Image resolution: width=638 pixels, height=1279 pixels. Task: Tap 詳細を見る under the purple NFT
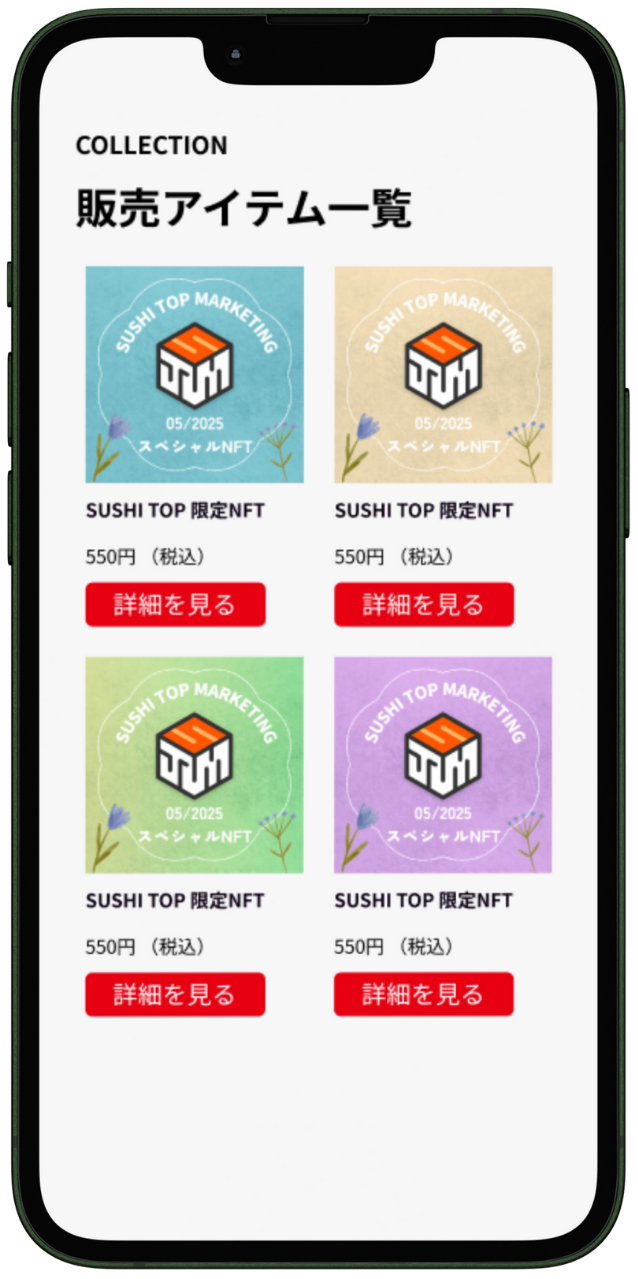point(424,995)
